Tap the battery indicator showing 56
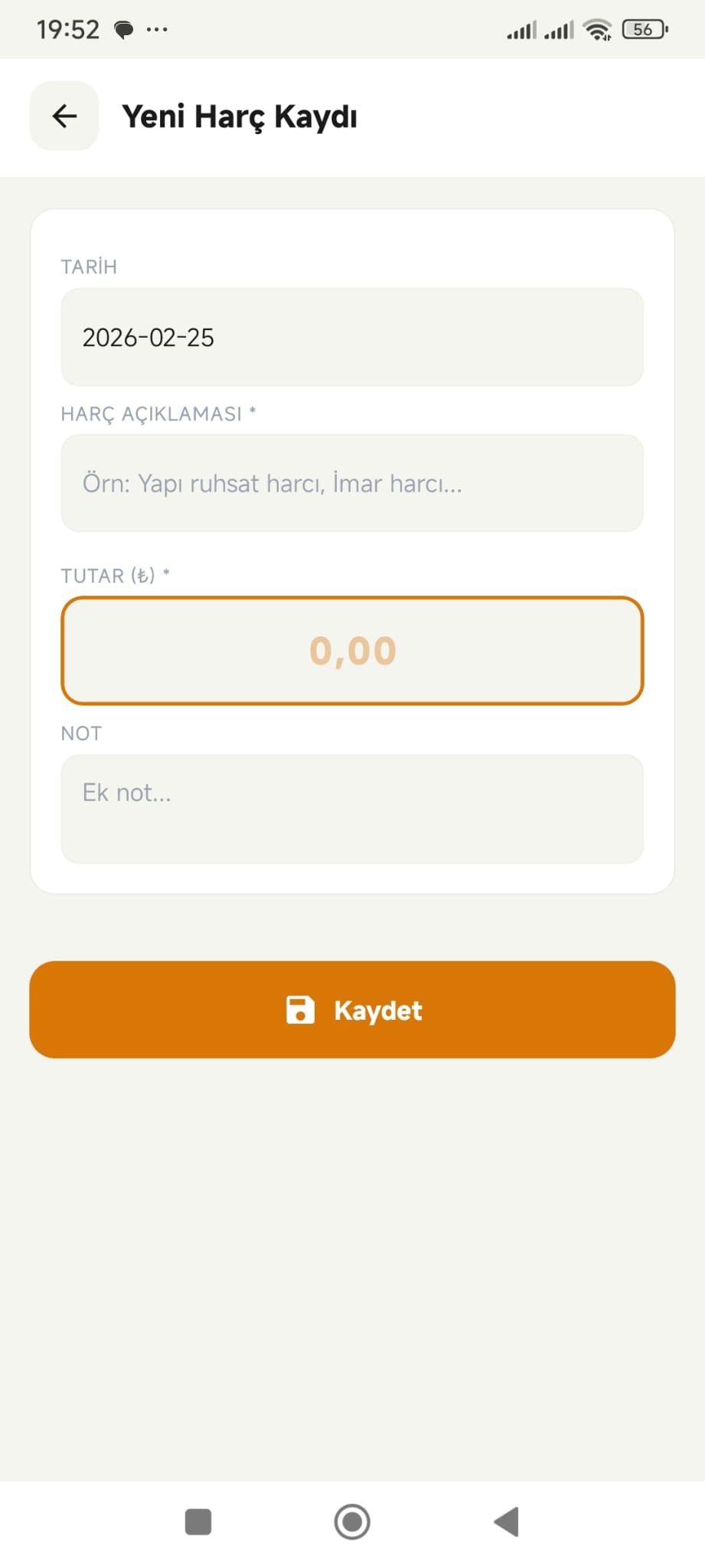705x1568 pixels. click(644, 28)
